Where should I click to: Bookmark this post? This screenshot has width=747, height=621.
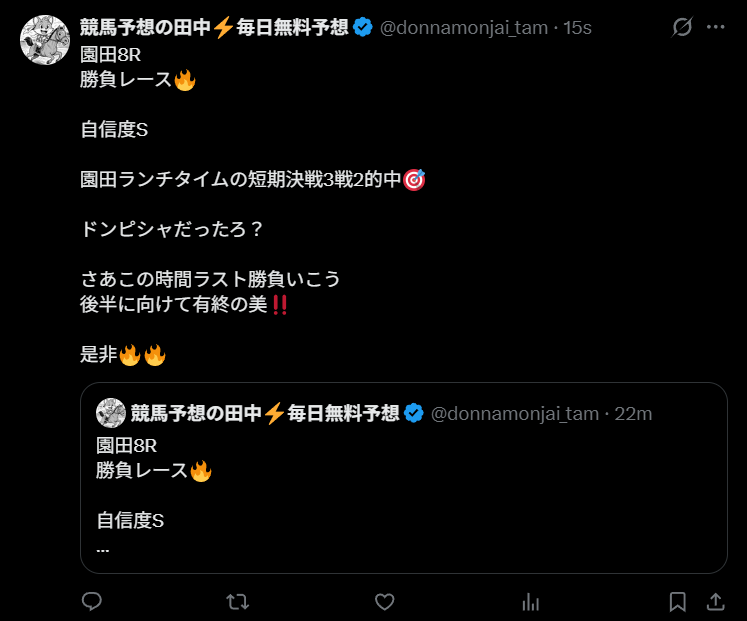(x=677, y=601)
